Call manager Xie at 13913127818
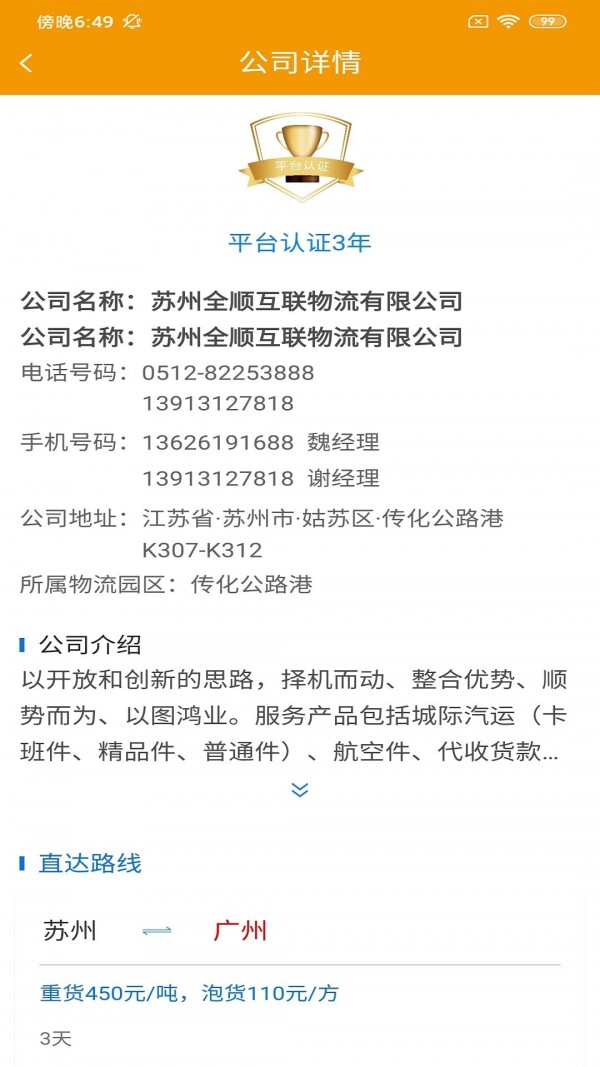 [x=218, y=478]
